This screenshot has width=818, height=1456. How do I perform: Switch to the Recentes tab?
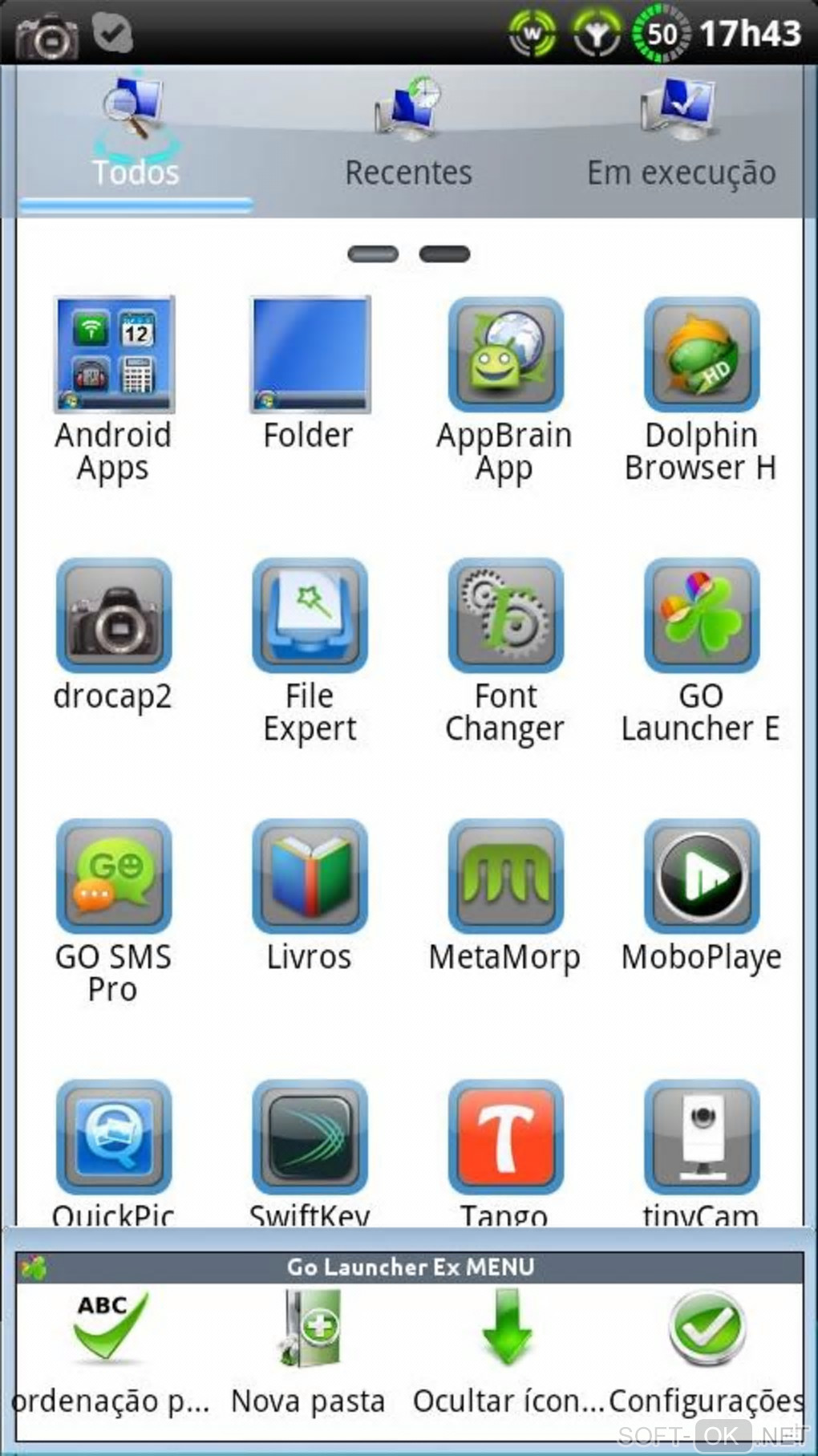click(x=408, y=140)
